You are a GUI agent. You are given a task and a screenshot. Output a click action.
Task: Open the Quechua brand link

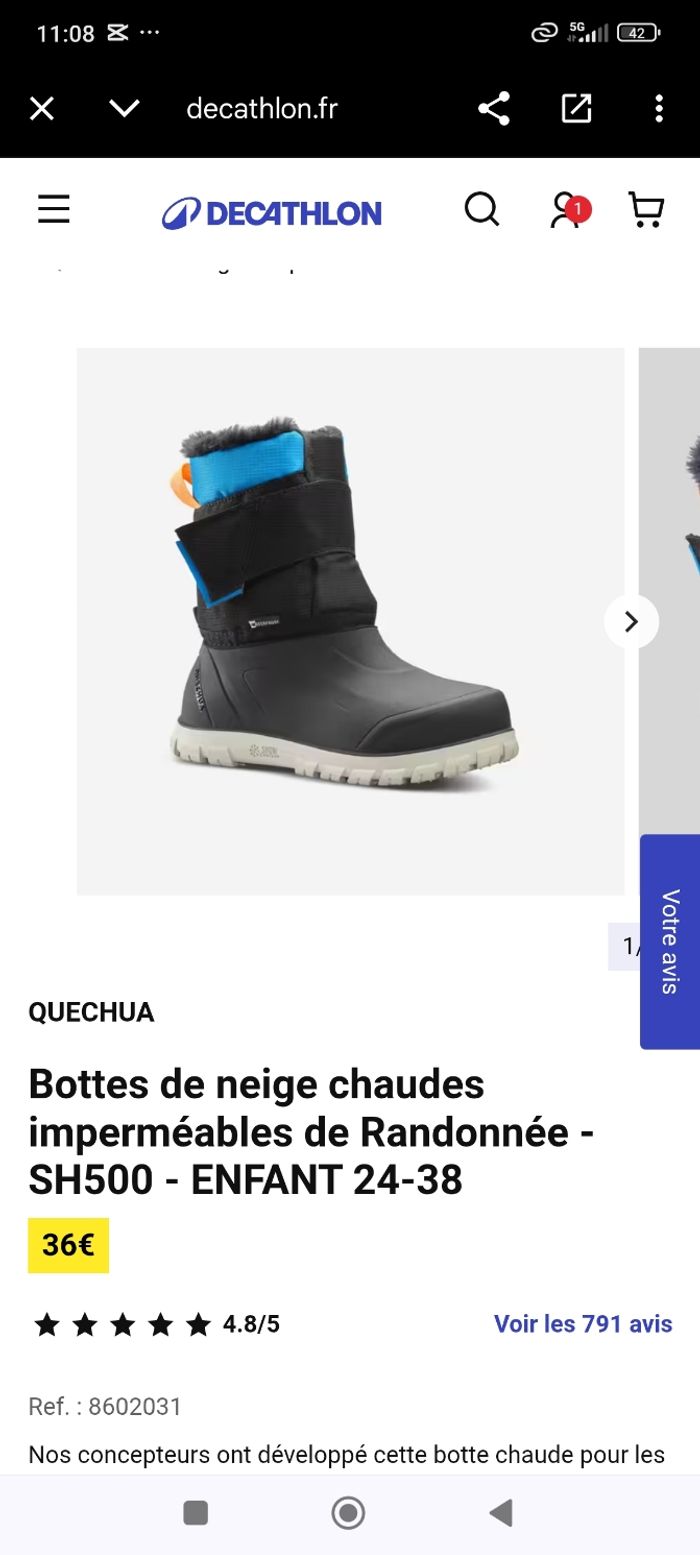click(x=91, y=1012)
